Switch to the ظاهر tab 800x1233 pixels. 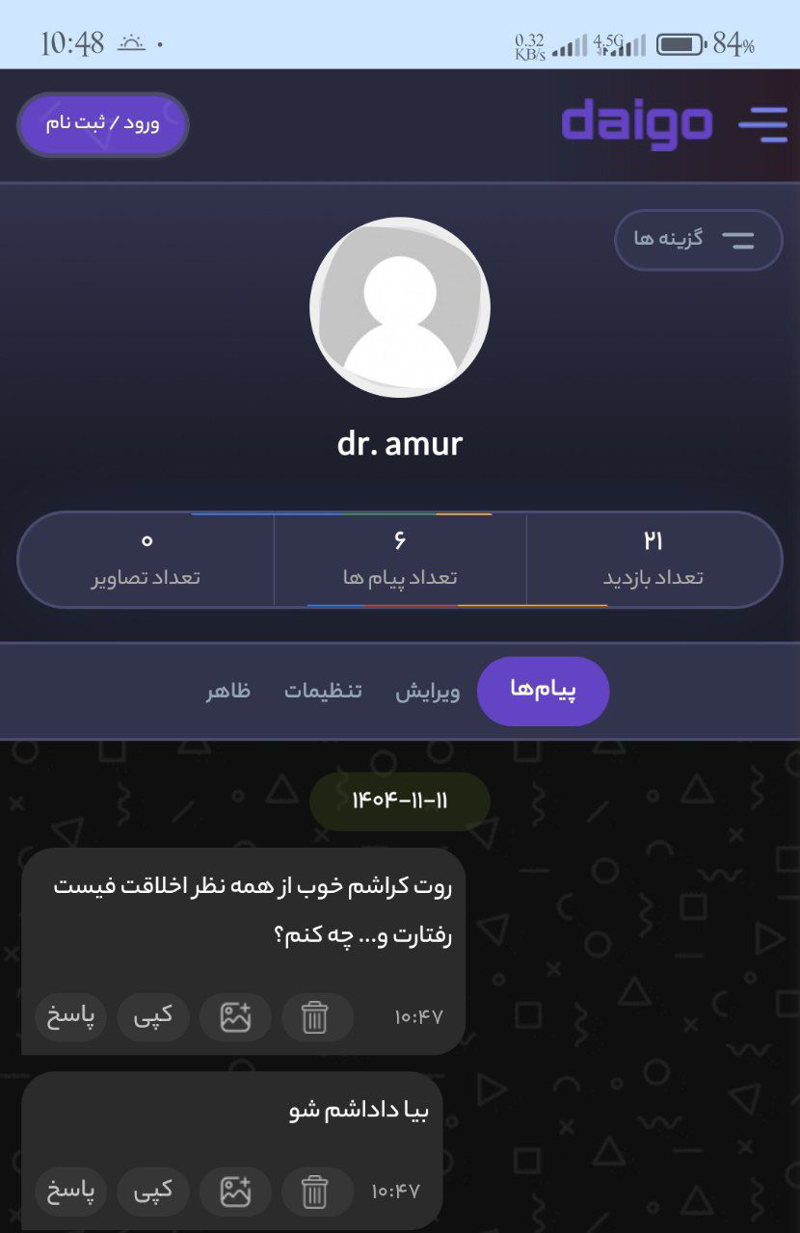(228, 691)
